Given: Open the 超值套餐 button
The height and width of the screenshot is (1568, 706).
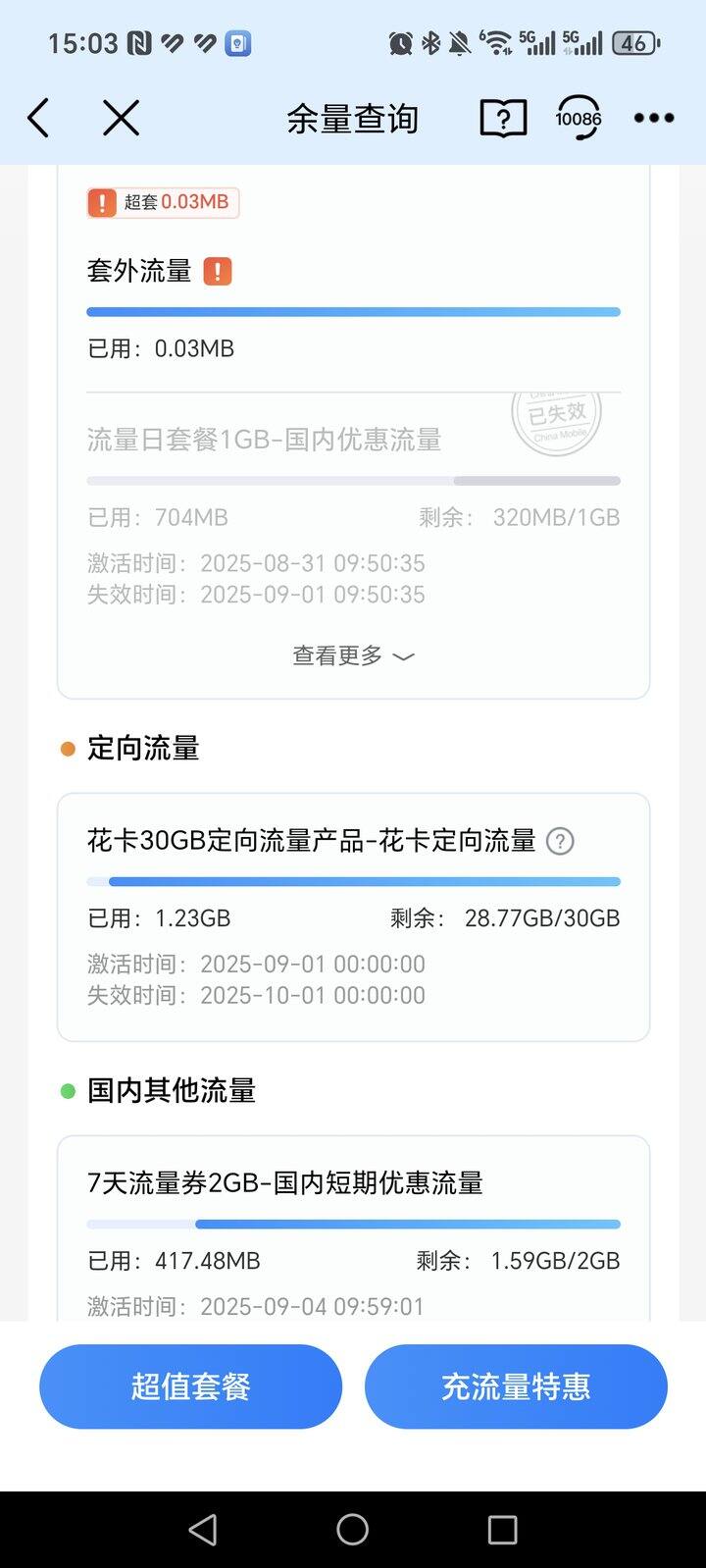Looking at the screenshot, I should [191, 1386].
